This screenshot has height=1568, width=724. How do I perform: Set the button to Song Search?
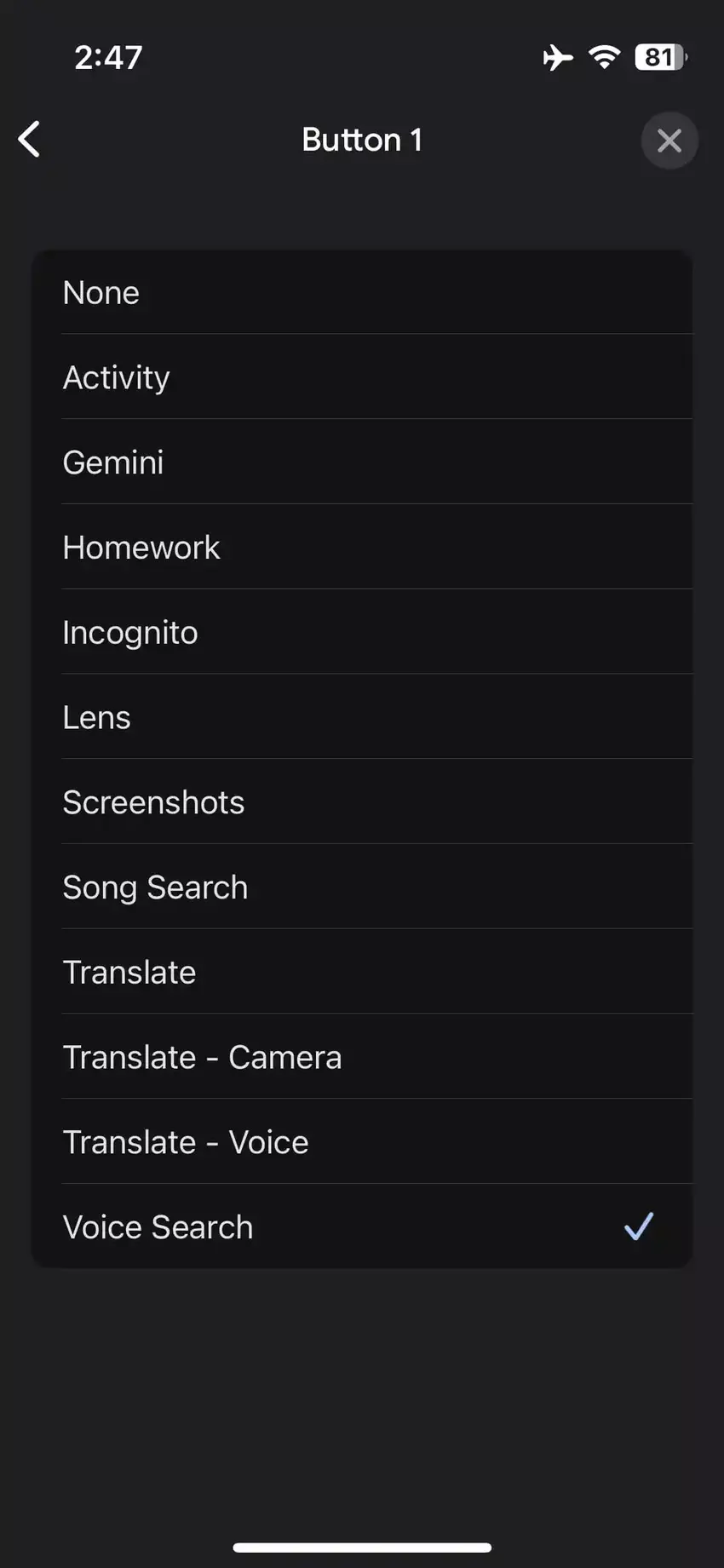361,887
